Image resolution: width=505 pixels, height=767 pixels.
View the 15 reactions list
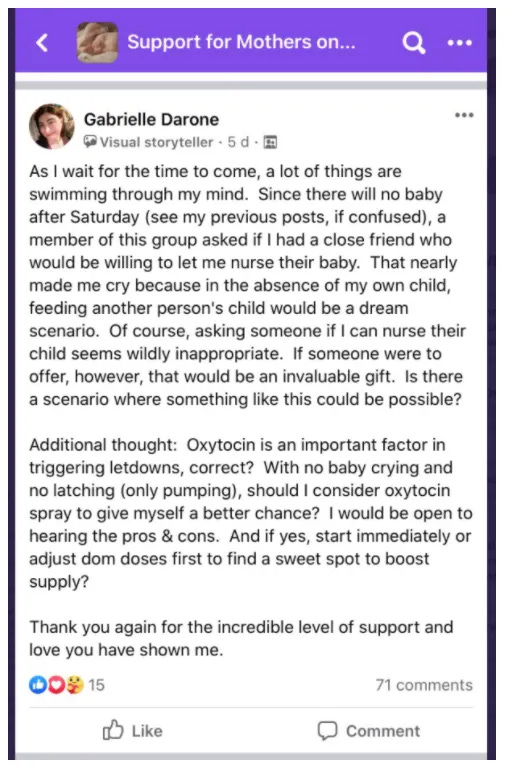coord(67,685)
